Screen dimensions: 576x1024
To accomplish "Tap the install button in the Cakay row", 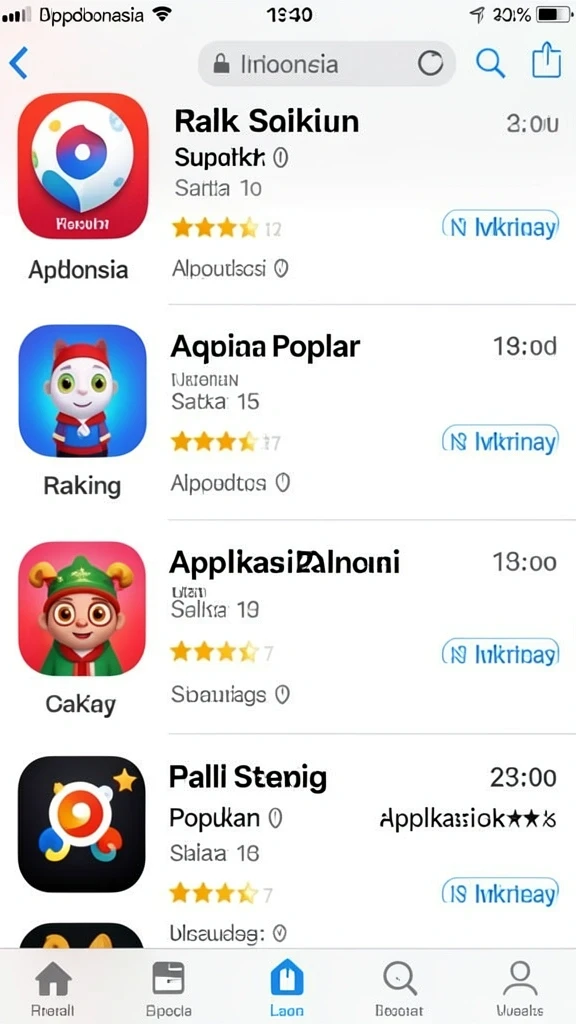I will point(500,654).
